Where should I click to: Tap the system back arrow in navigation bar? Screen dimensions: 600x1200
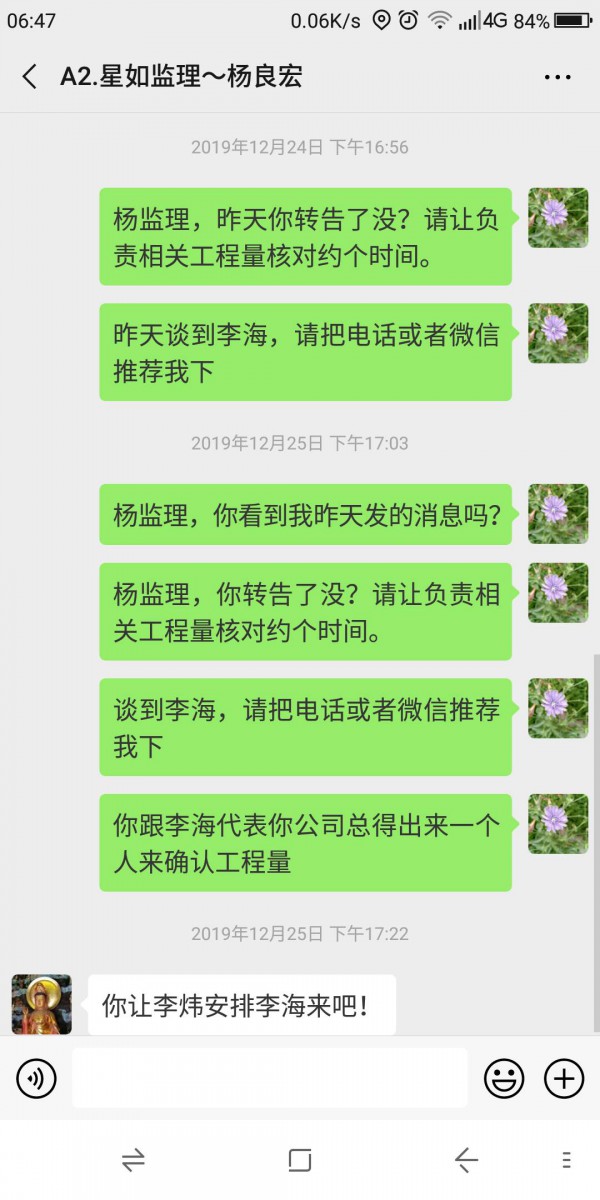(x=466, y=1160)
